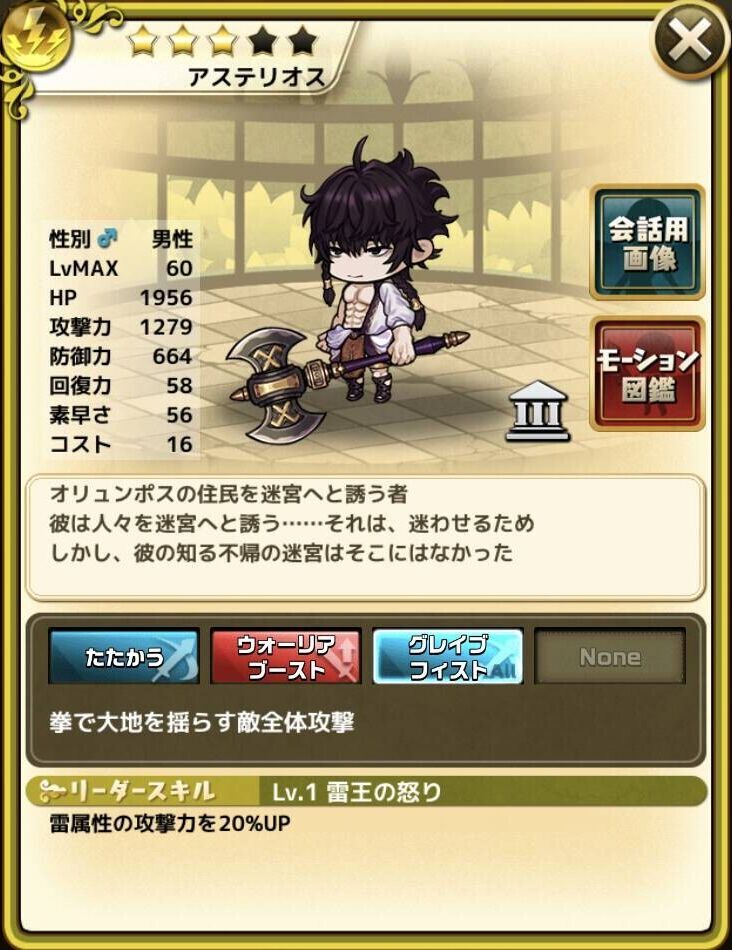Tap the museum building icon
This screenshot has width=732, height=950.
pyautogui.click(x=538, y=410)
